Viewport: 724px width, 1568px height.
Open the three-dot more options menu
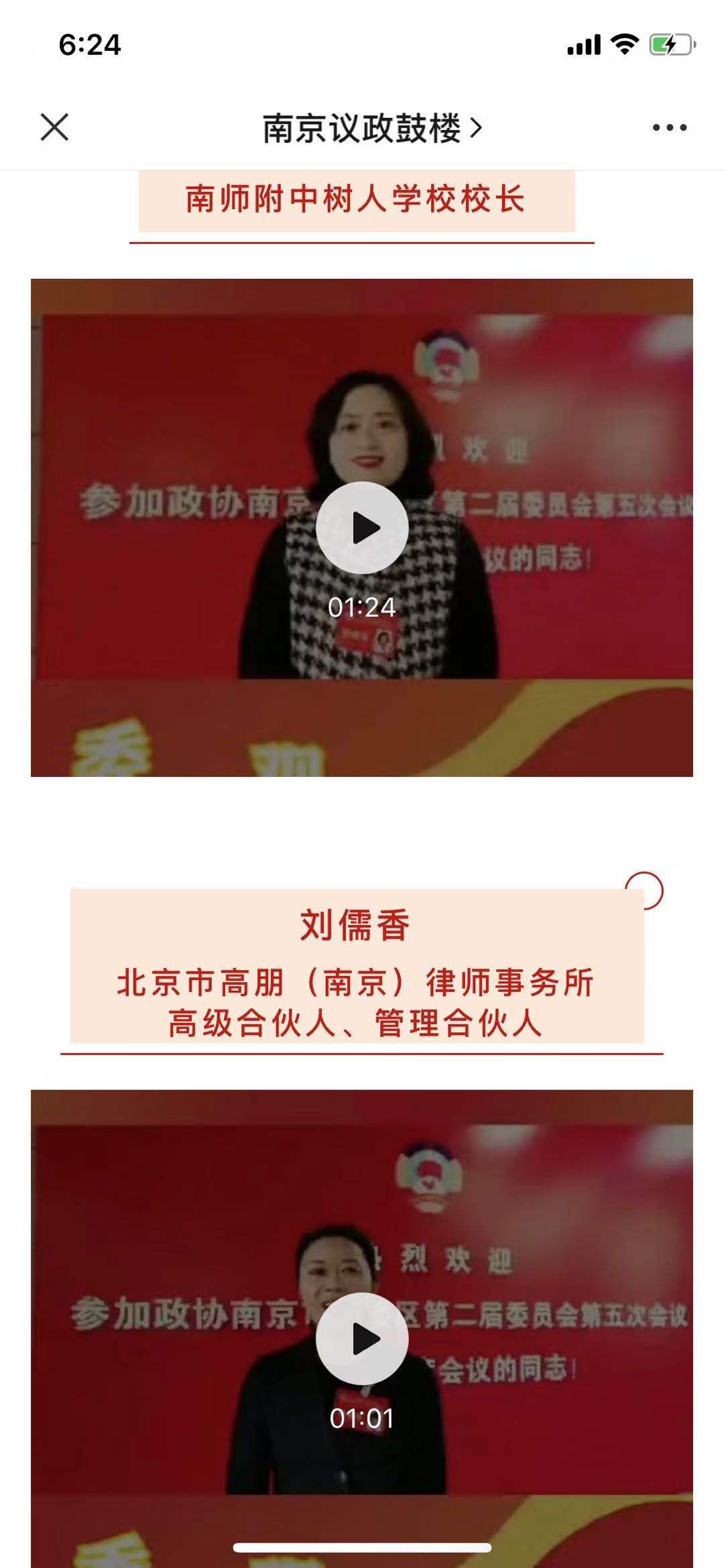pyautogui.click(x=669, y=127)
